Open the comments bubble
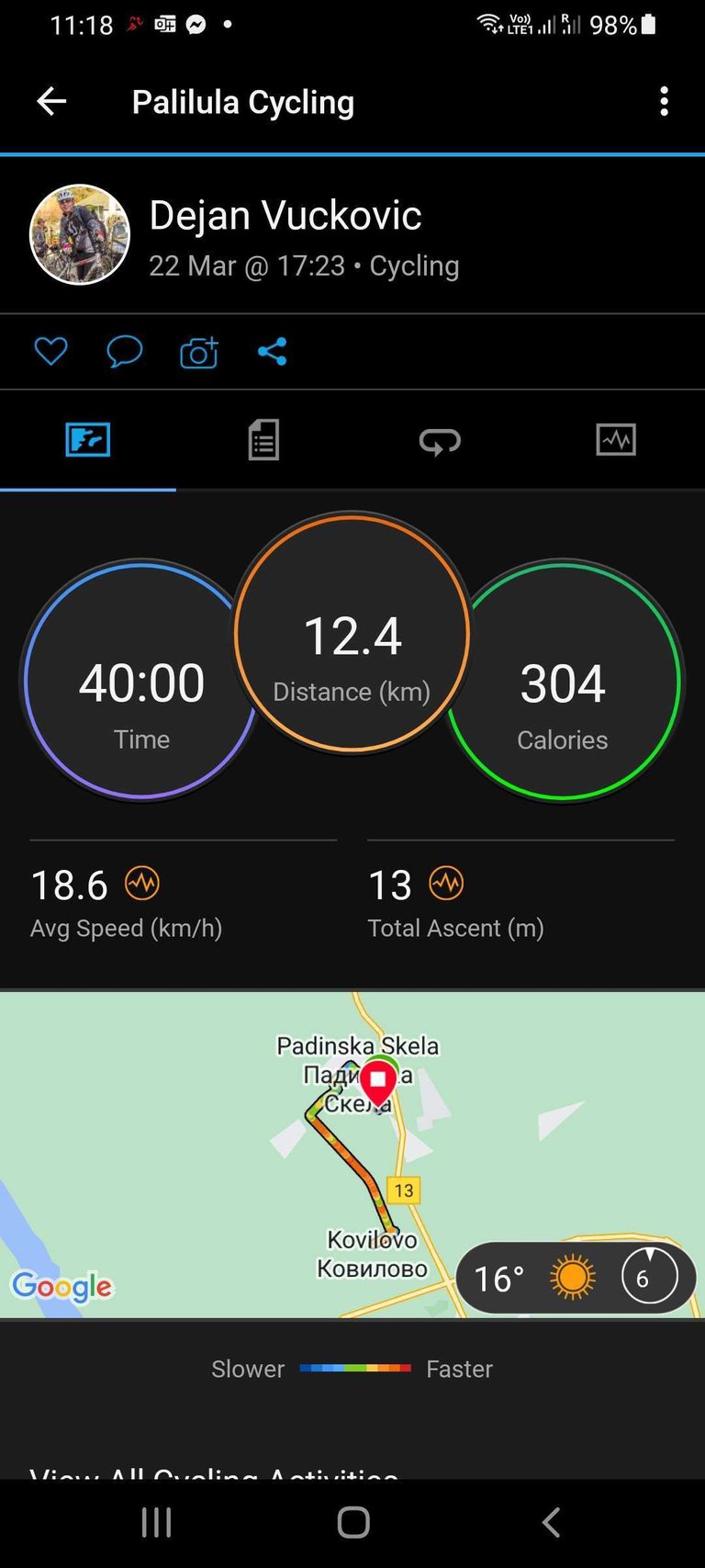The height and width of the screenshot is (1568, 705). tap(124, 351)
